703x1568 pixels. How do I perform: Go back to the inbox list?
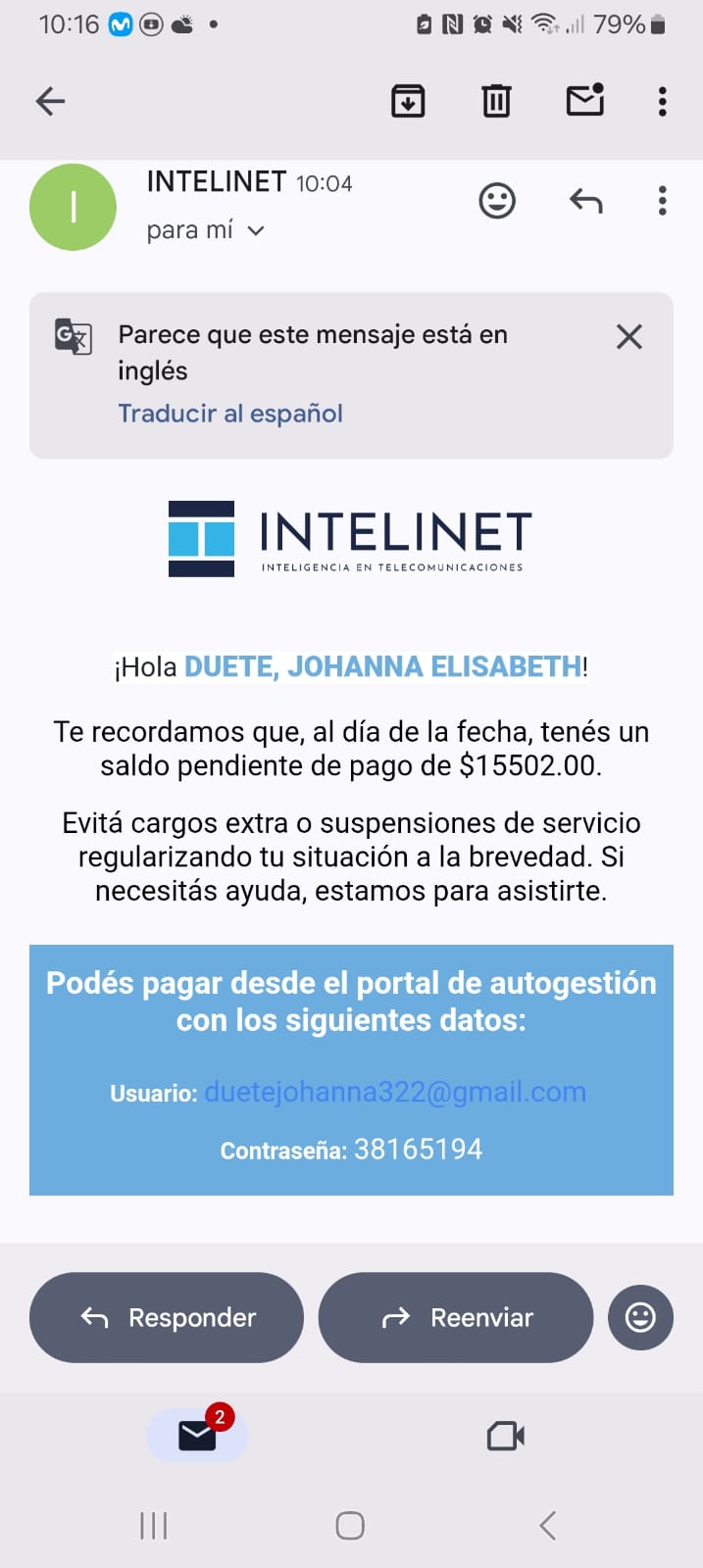coord(50,101)
